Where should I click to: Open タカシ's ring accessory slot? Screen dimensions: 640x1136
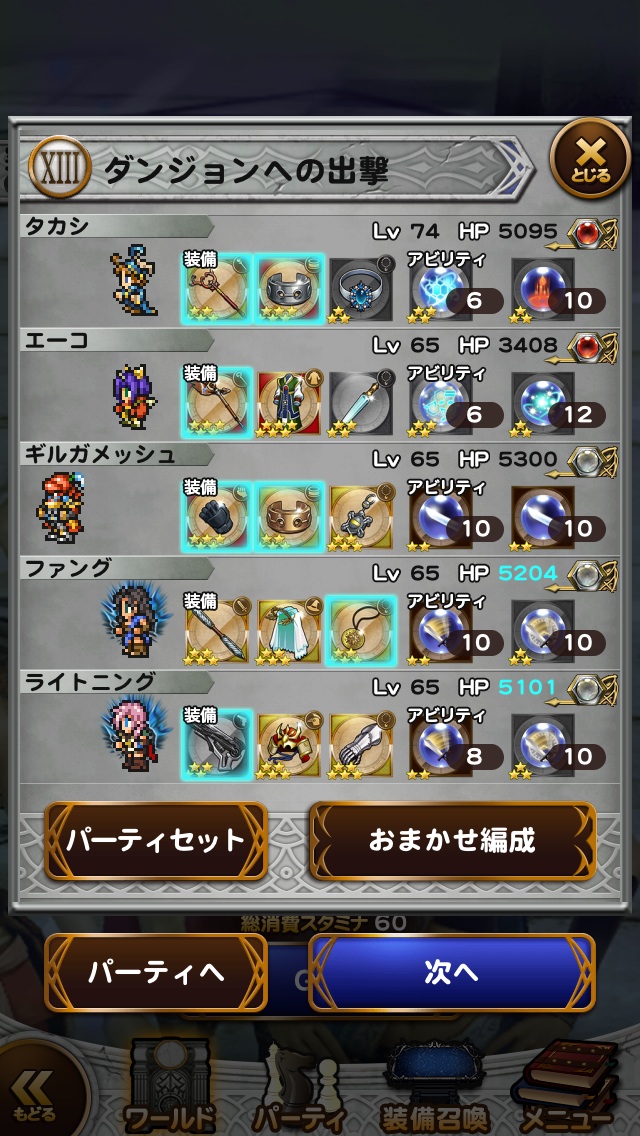click(360, 288)
